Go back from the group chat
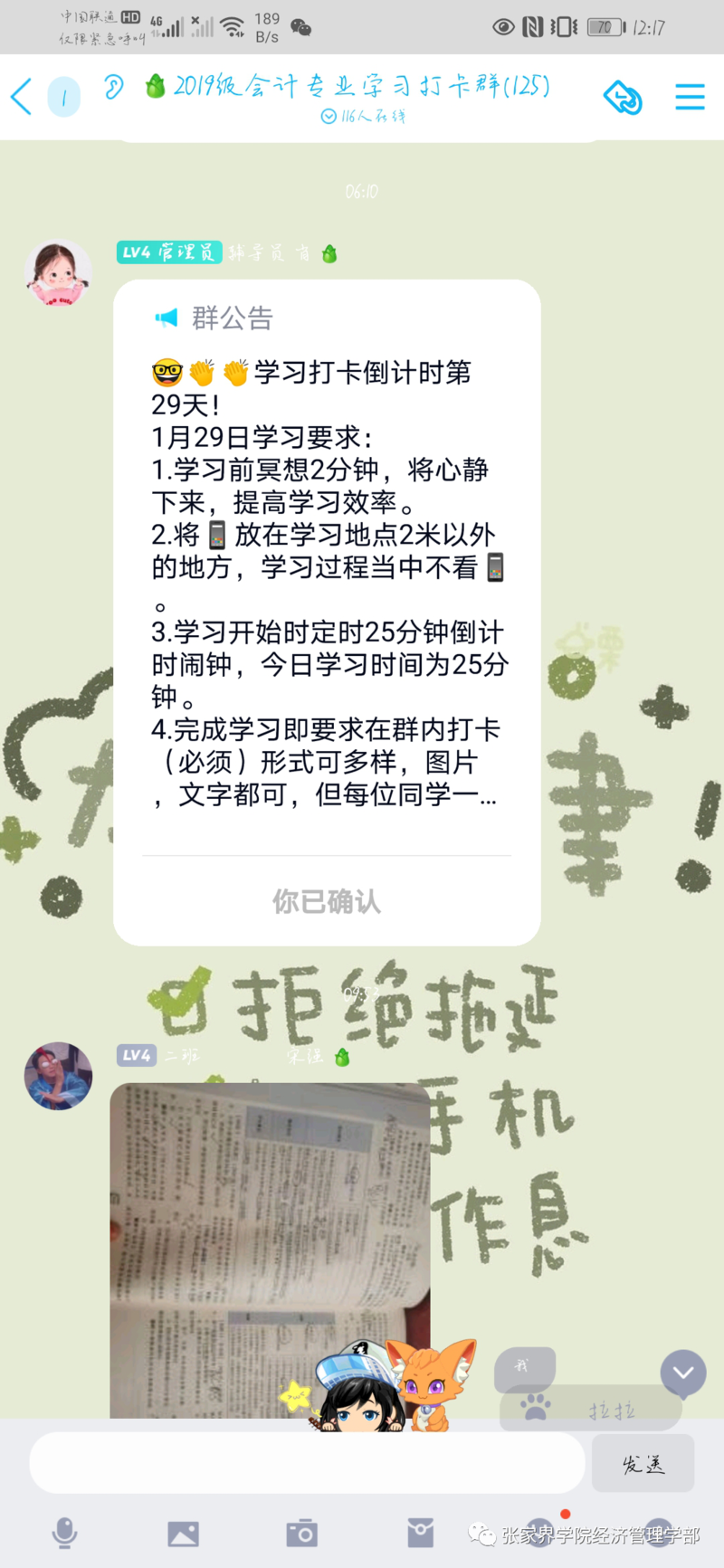This screenshot has height=1568, width=724. pos(23,96)
